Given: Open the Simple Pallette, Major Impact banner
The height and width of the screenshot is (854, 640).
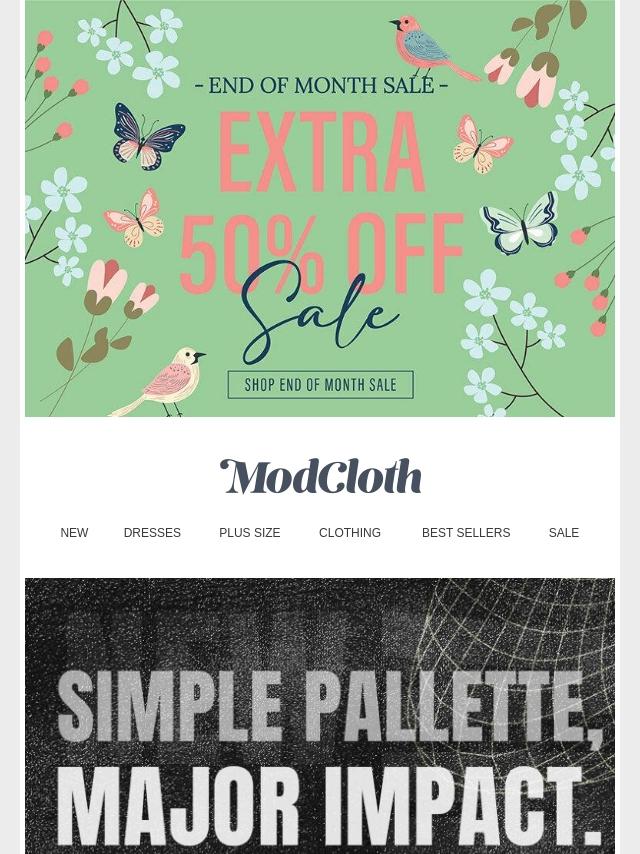Looking at the screenshot, I should tap(320, 716).
